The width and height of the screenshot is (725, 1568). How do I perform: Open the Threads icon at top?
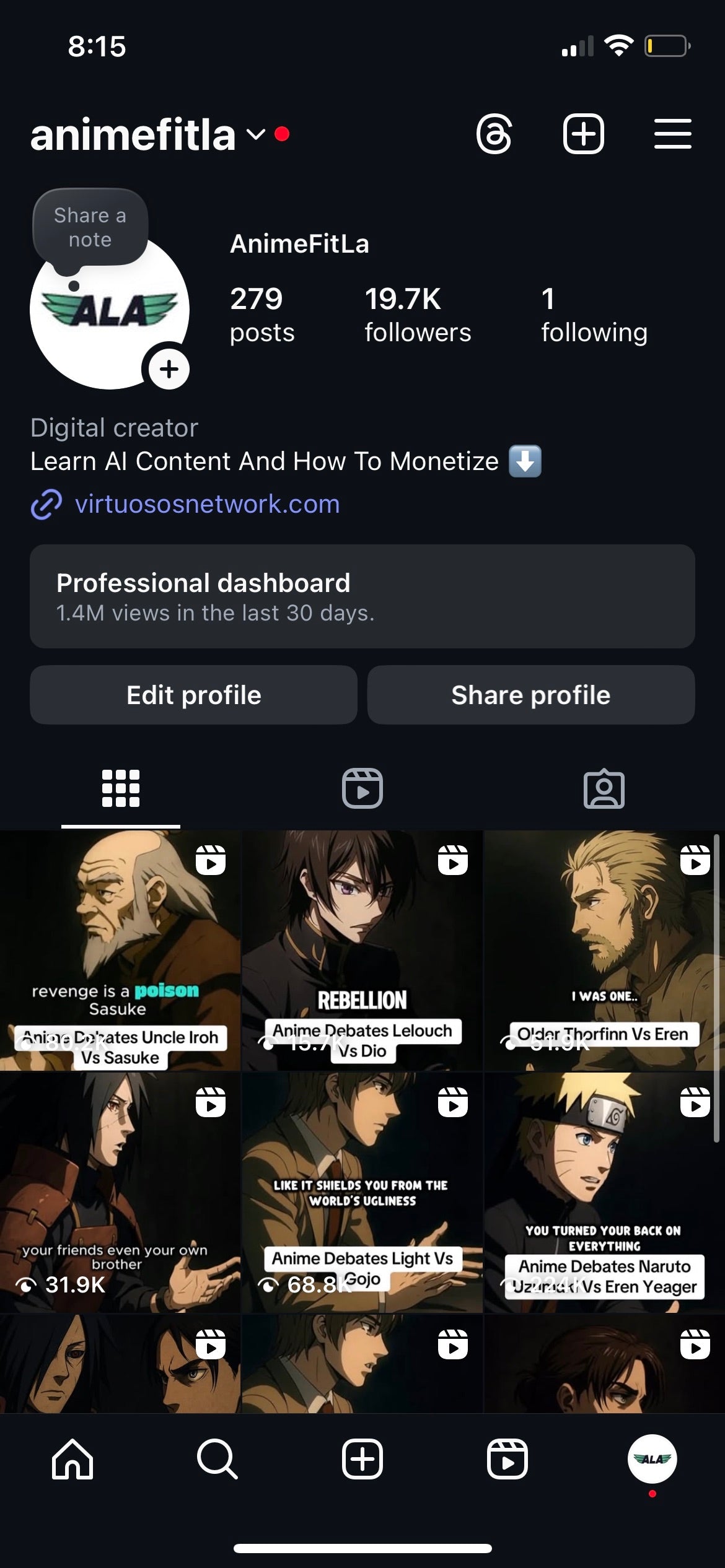tap(496, 134)
